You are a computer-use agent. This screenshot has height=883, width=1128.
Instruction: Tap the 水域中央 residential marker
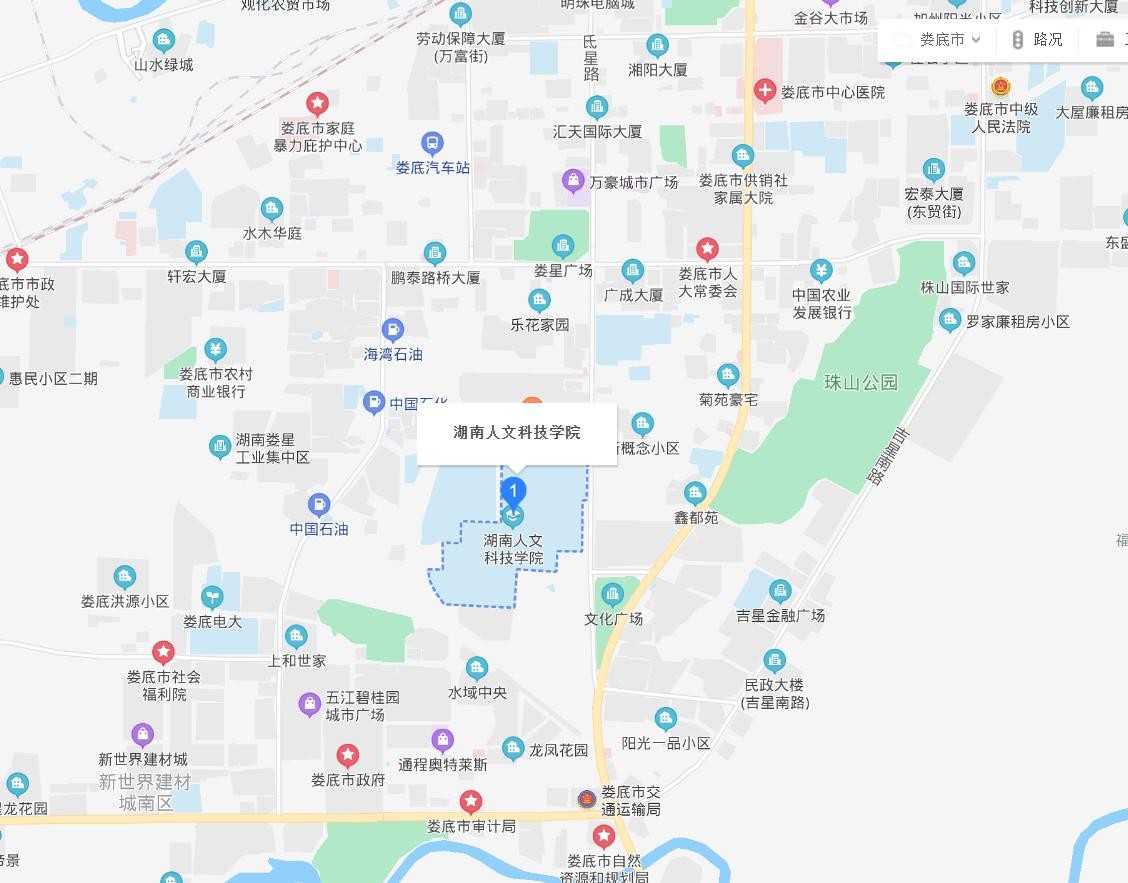tap(477, 668)
